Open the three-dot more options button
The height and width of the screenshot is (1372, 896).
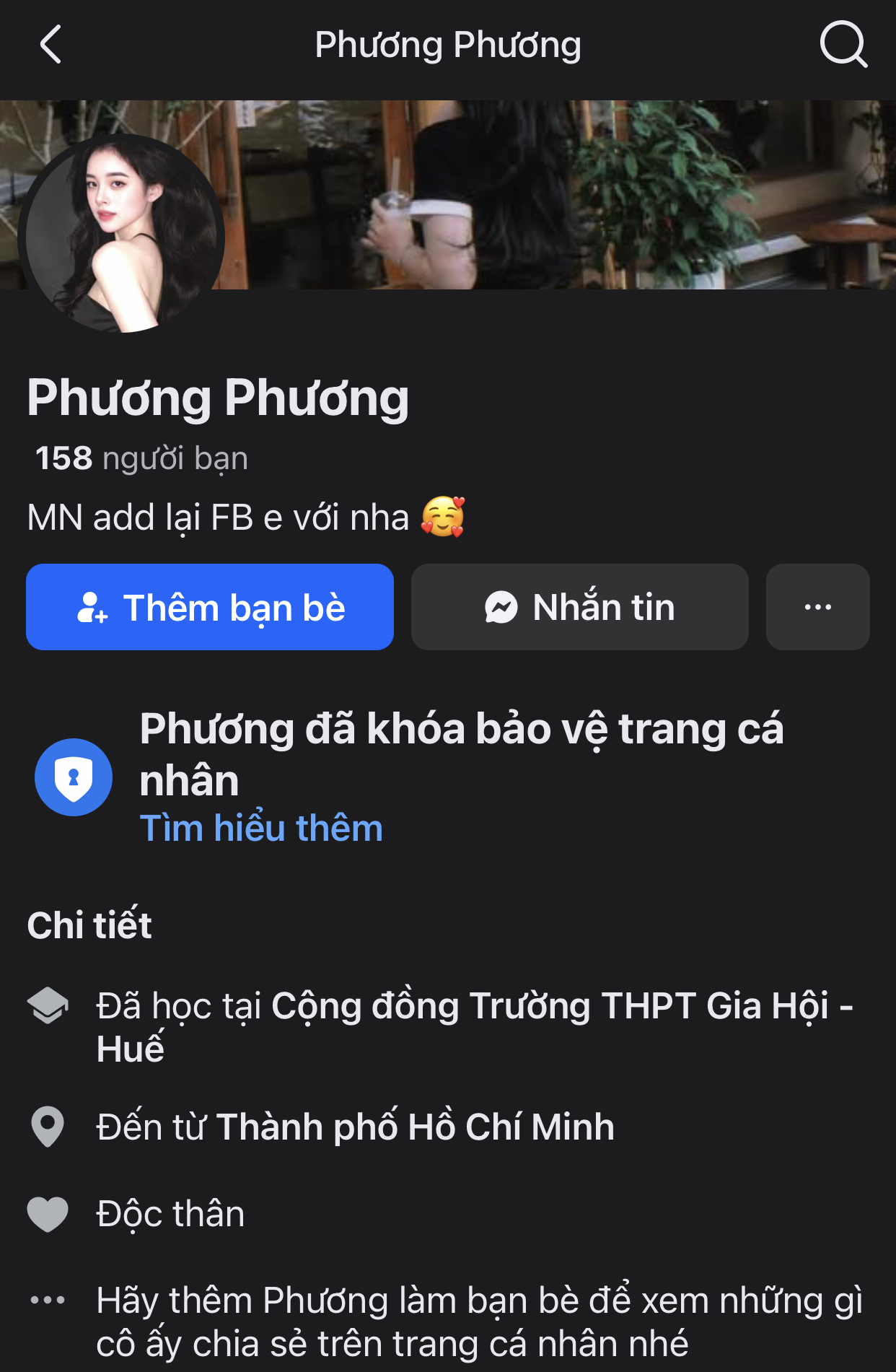[x=817, y=607]
